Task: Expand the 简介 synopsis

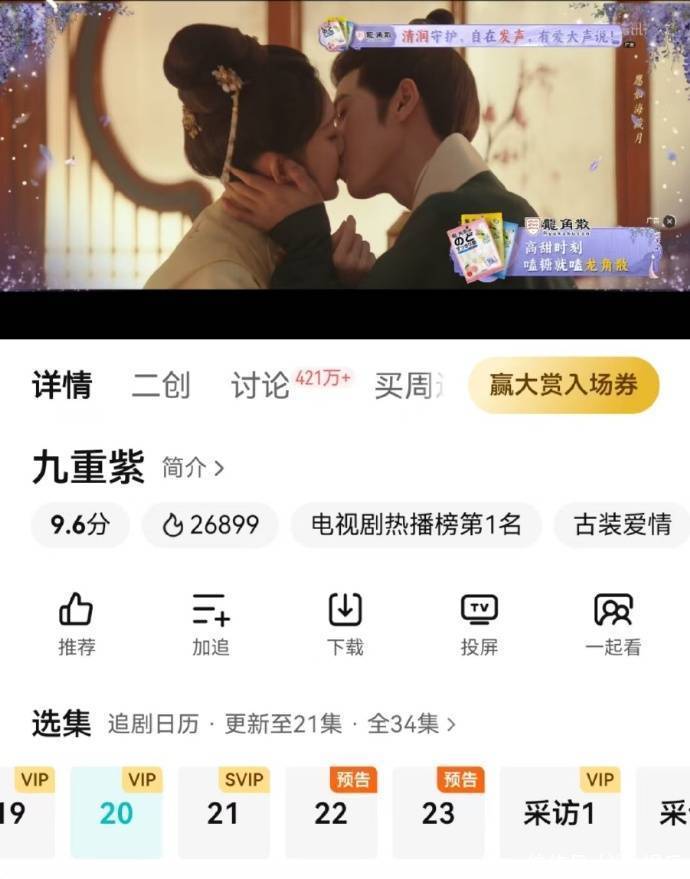Action: coord(192,467)
